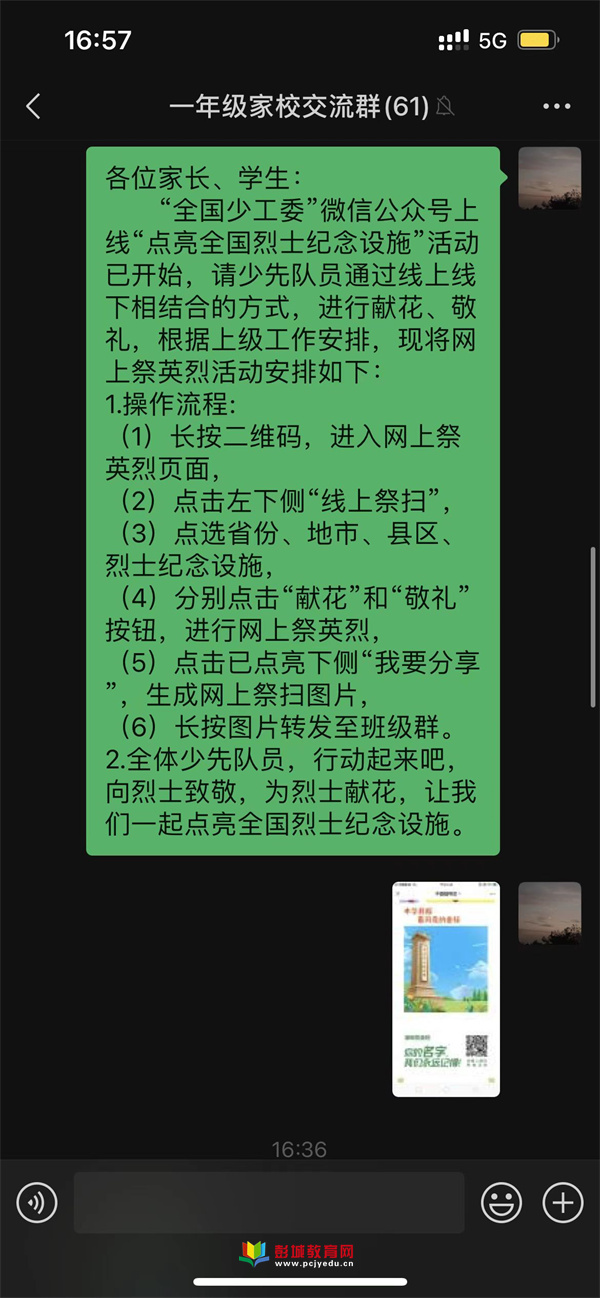Open the chat overflow menu
This screenshot has width=600, height=1298.
[557, 106]
